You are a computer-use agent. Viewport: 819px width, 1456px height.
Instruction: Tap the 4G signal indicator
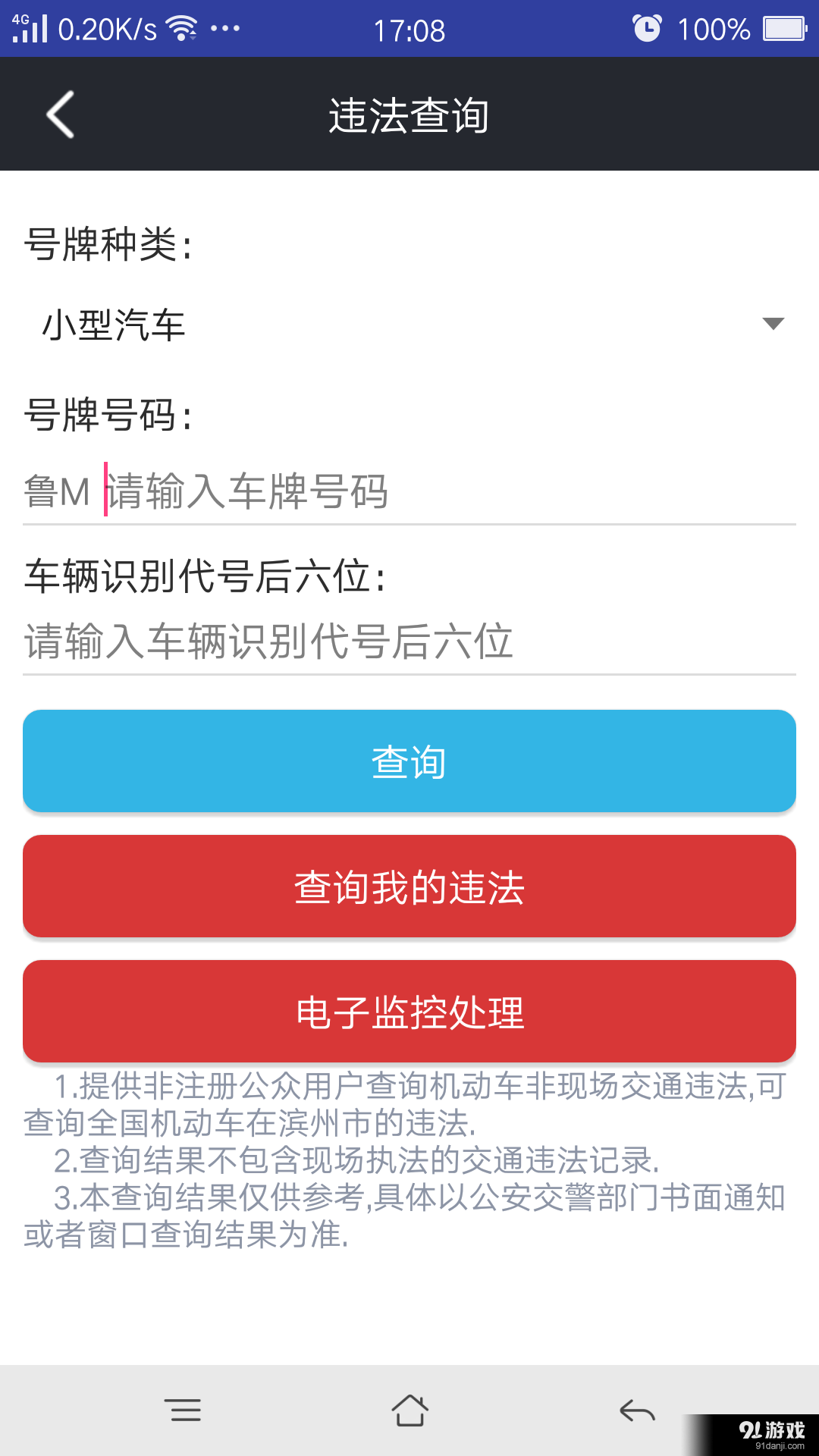point(30,29)
